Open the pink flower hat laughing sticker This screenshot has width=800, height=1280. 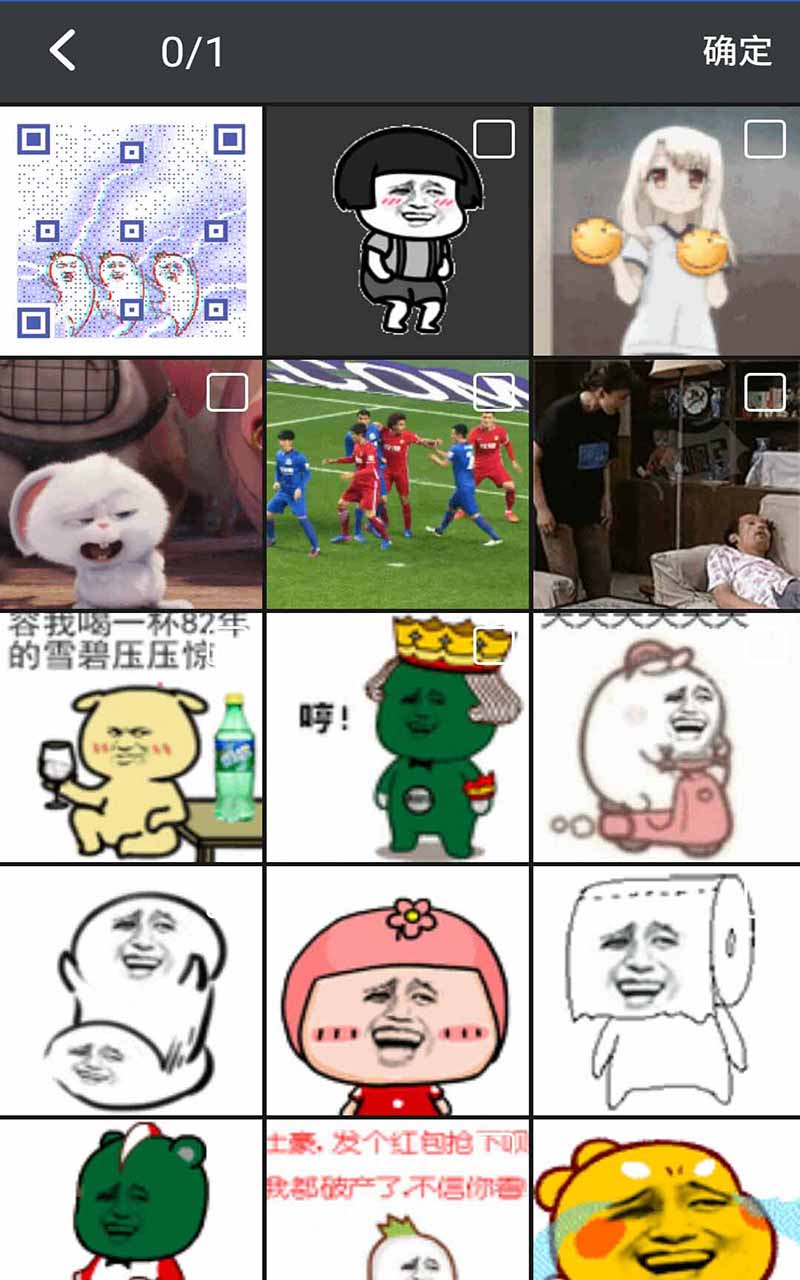coord(397,990)
